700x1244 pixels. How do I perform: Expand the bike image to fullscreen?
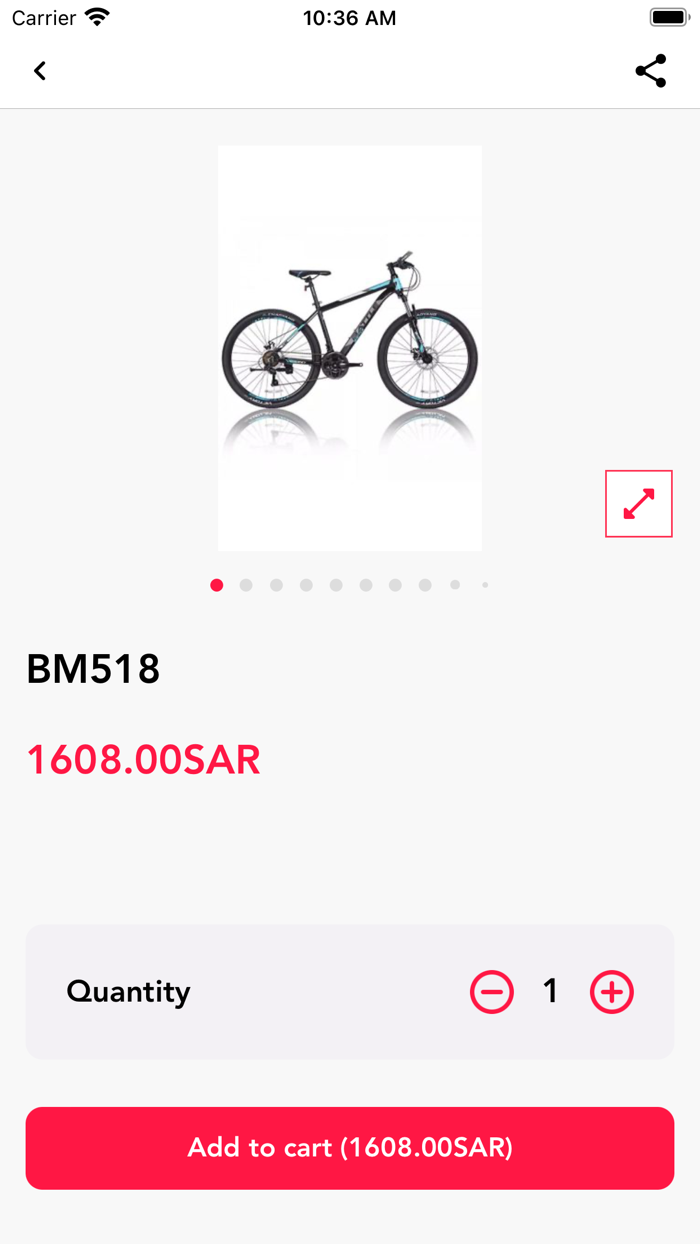coord(639,504)
